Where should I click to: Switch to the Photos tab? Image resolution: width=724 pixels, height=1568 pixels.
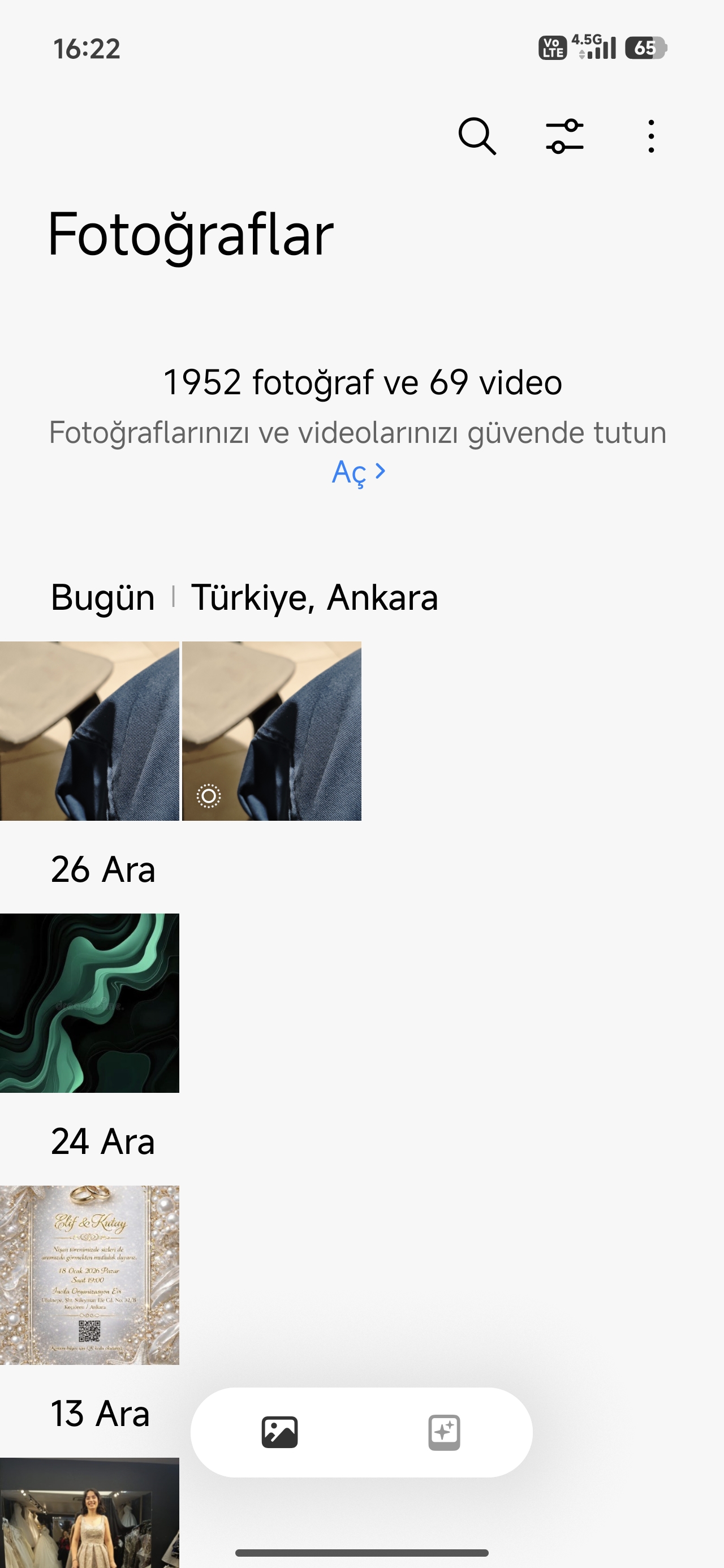[279, 1432]
